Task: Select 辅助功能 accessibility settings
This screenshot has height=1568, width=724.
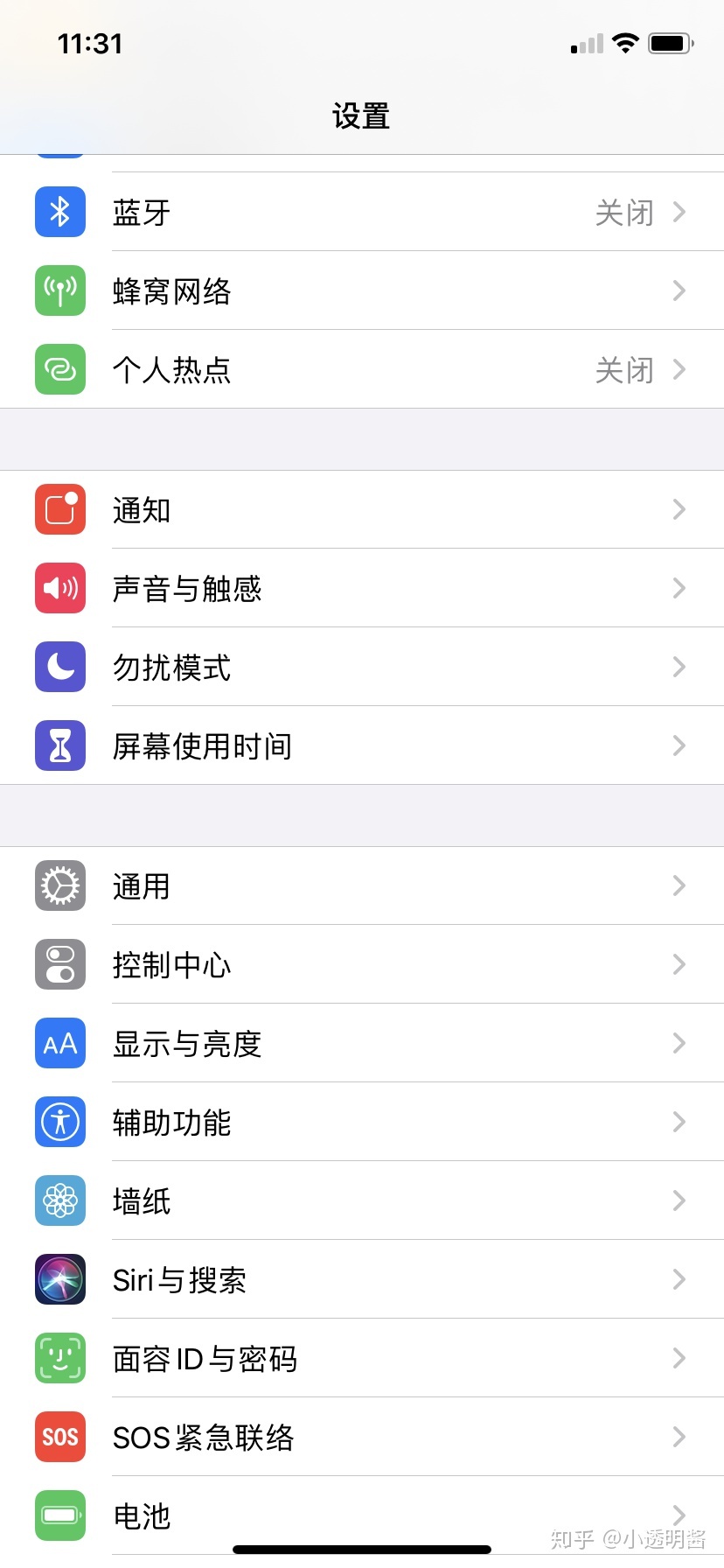Action: tap(362, 1122)
